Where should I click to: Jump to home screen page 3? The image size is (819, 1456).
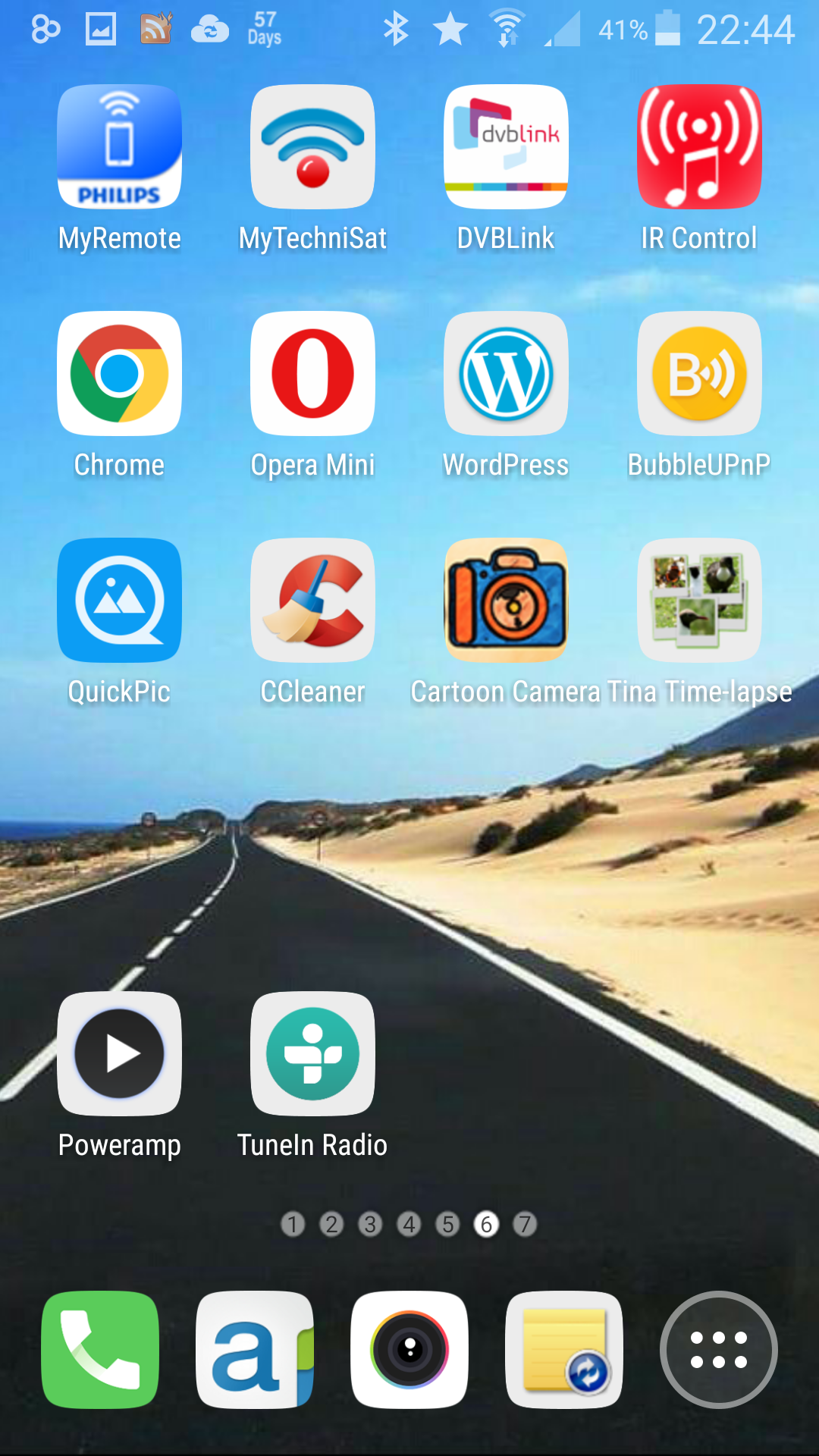(370, 1224)
